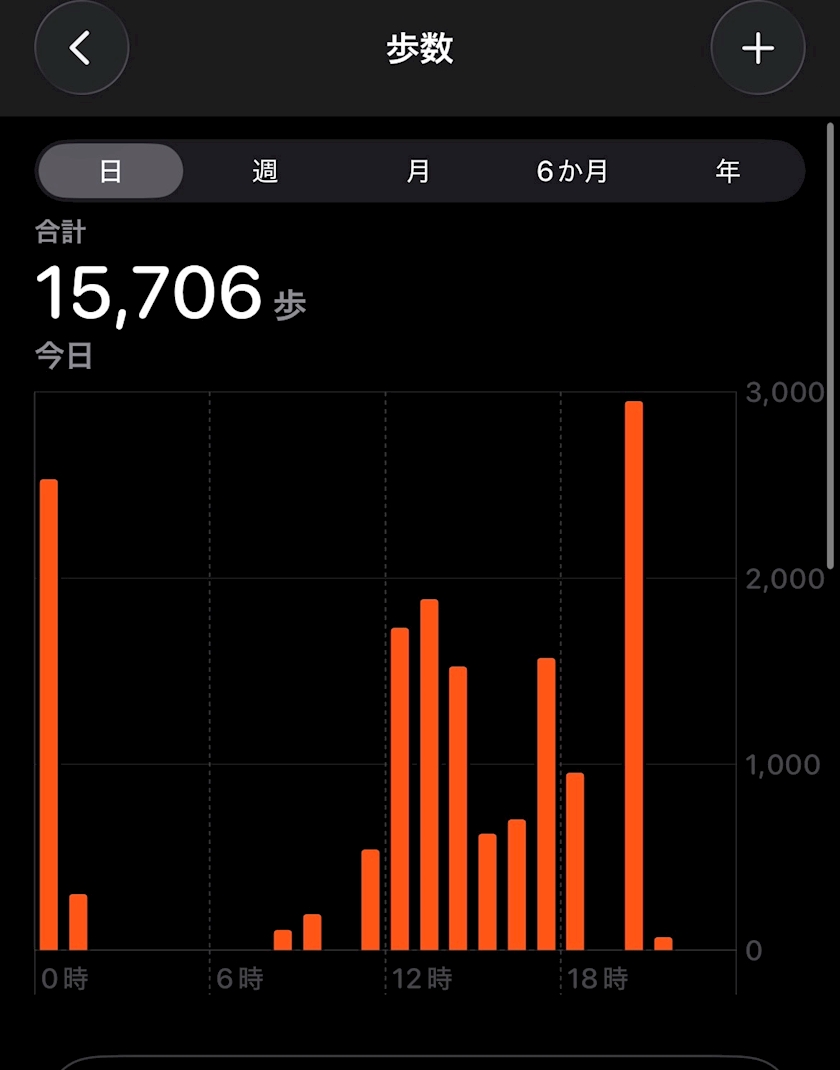Switch to the 6か月 view
840x1070 pixels.
tap(572, 171)
